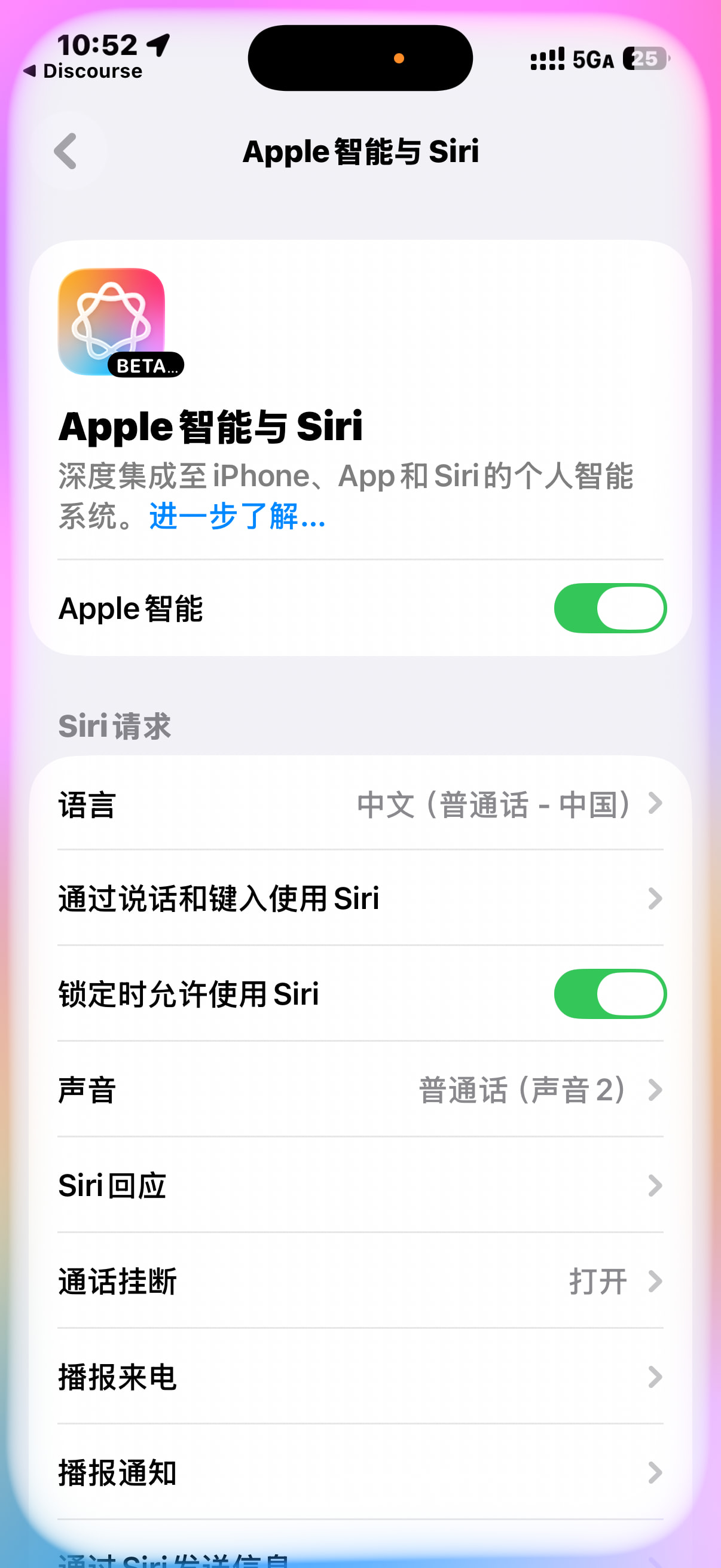Return to Discourse app from status bar
This screenshot has width=721, height=1568.
point(83,71)
